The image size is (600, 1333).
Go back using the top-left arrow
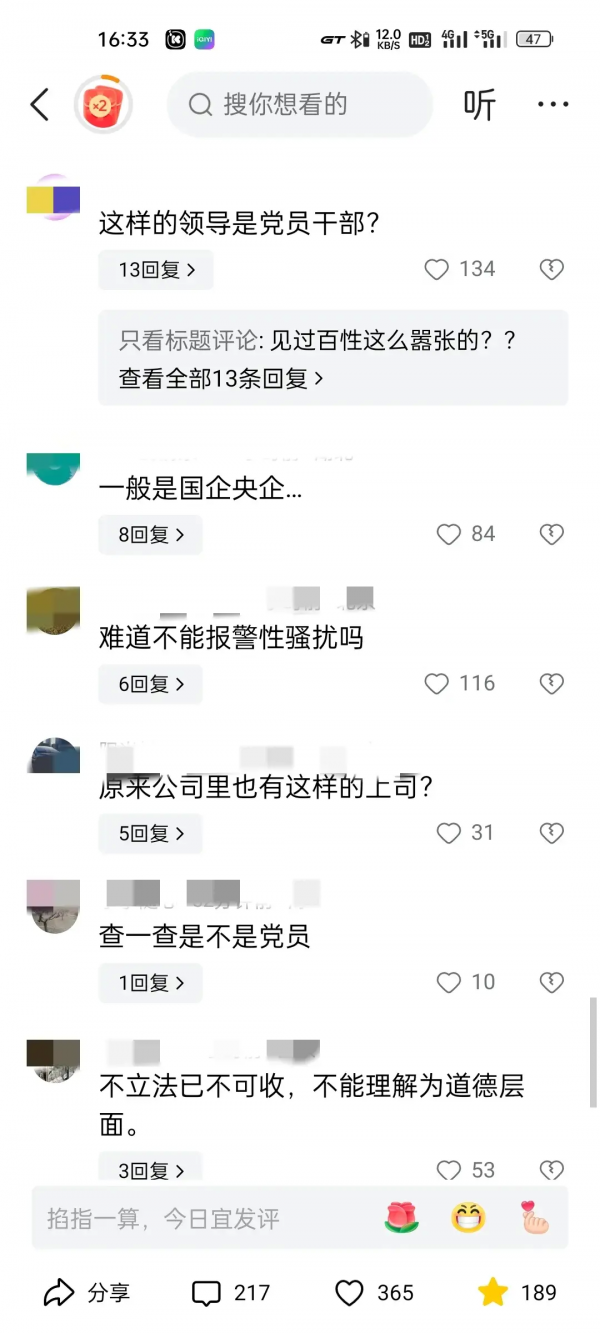(x=40, y=104)
